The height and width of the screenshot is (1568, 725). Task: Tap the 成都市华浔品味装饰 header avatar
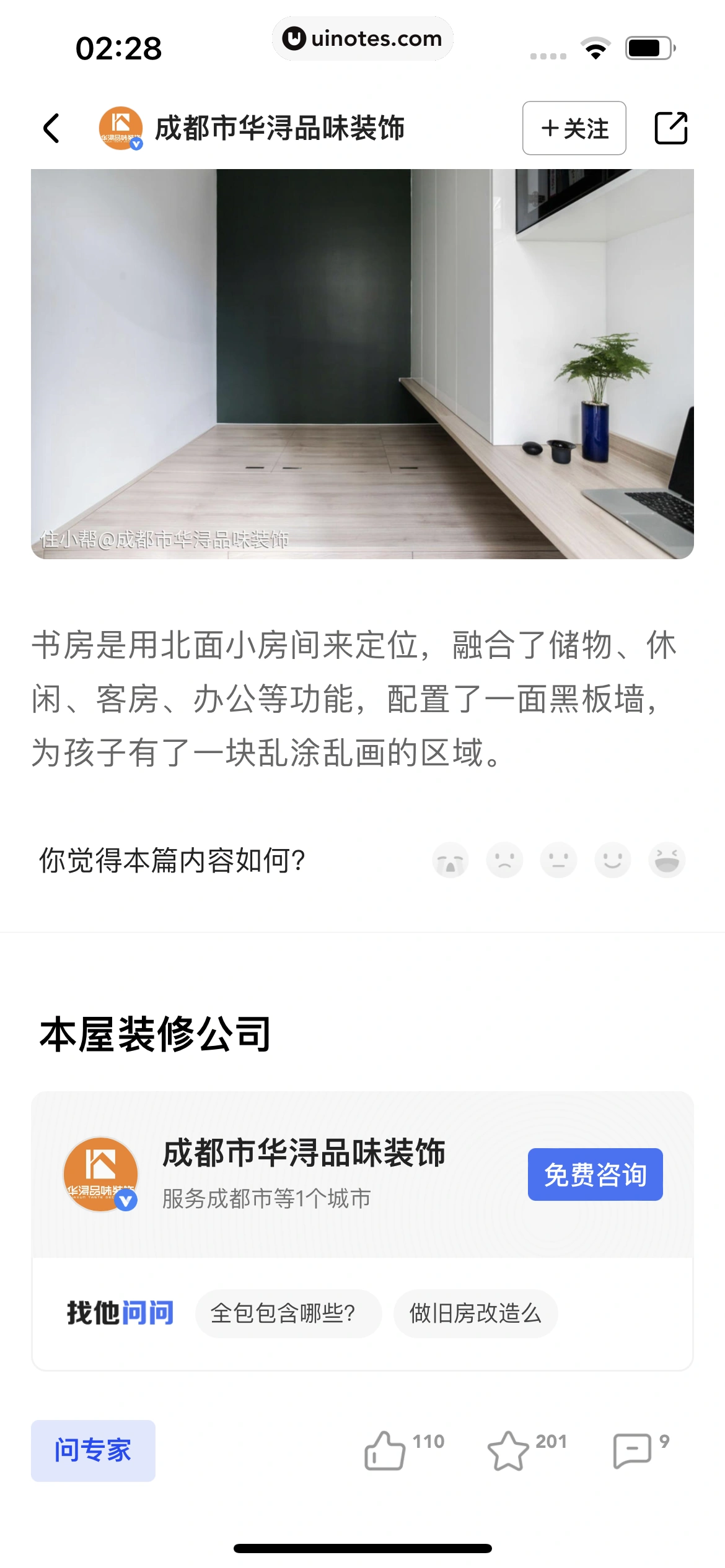click(x=122, y=127)
